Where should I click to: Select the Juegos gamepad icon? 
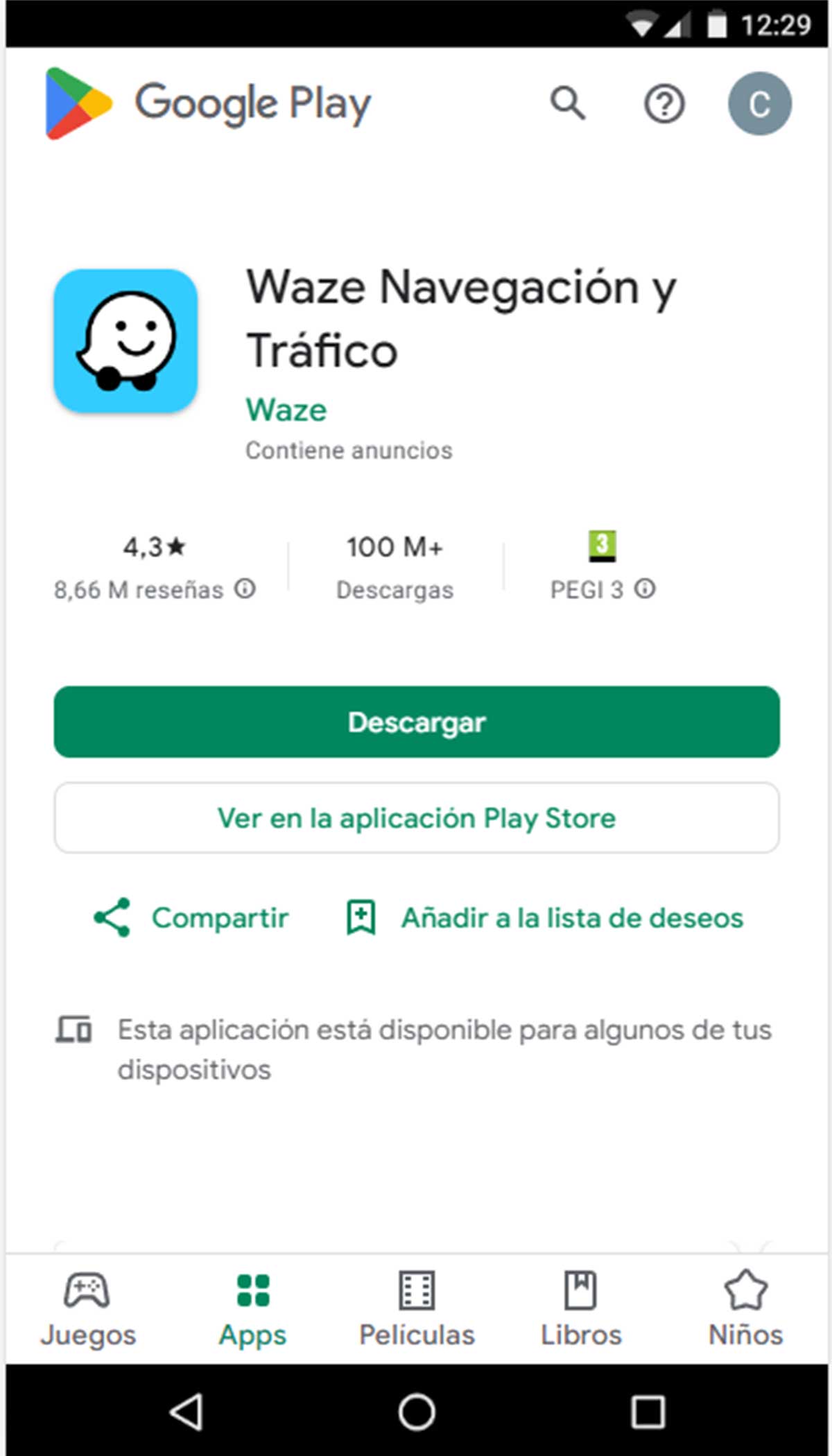click(88, 1288)
